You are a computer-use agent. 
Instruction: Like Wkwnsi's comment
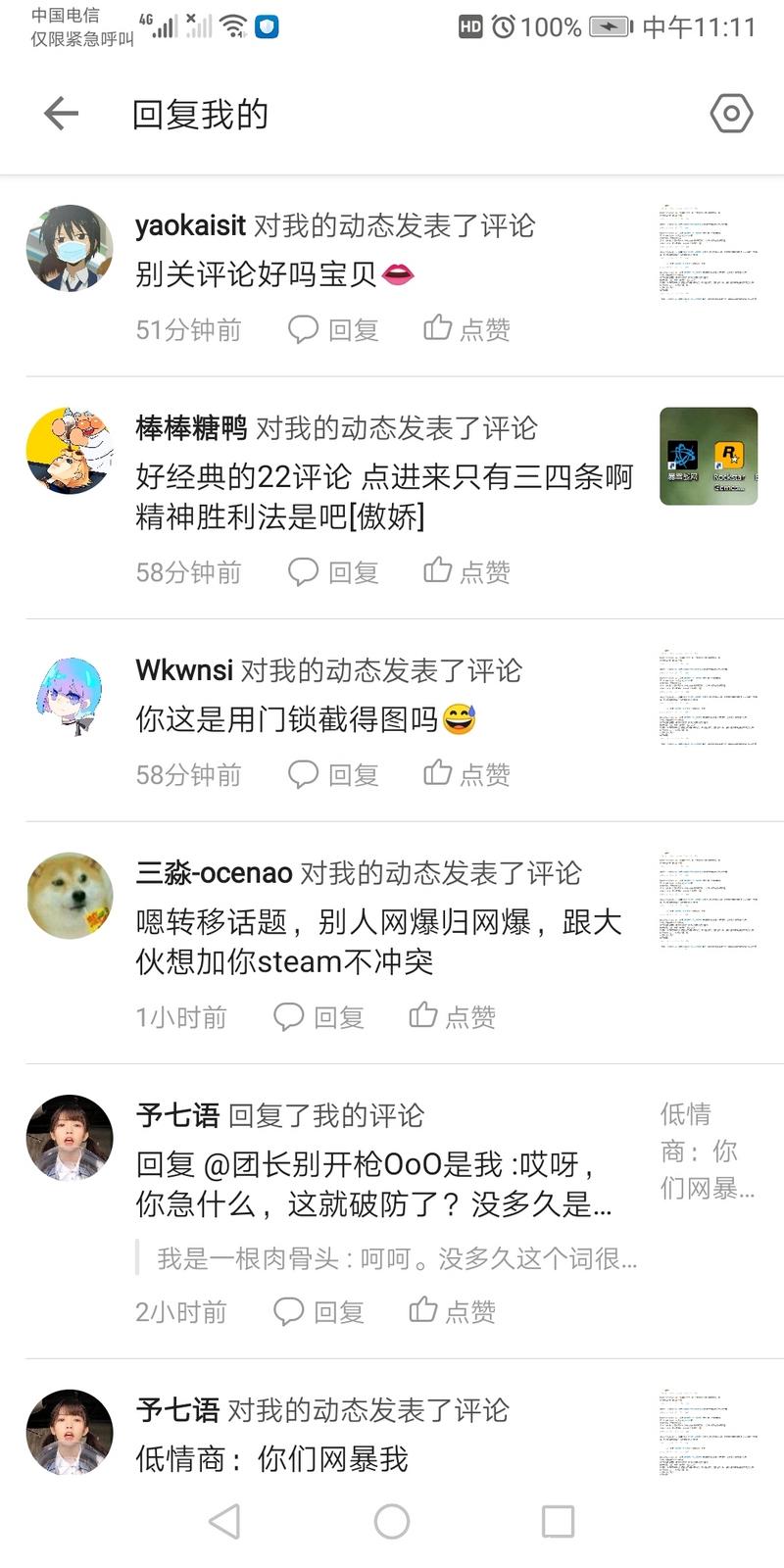tap(466, 774)
